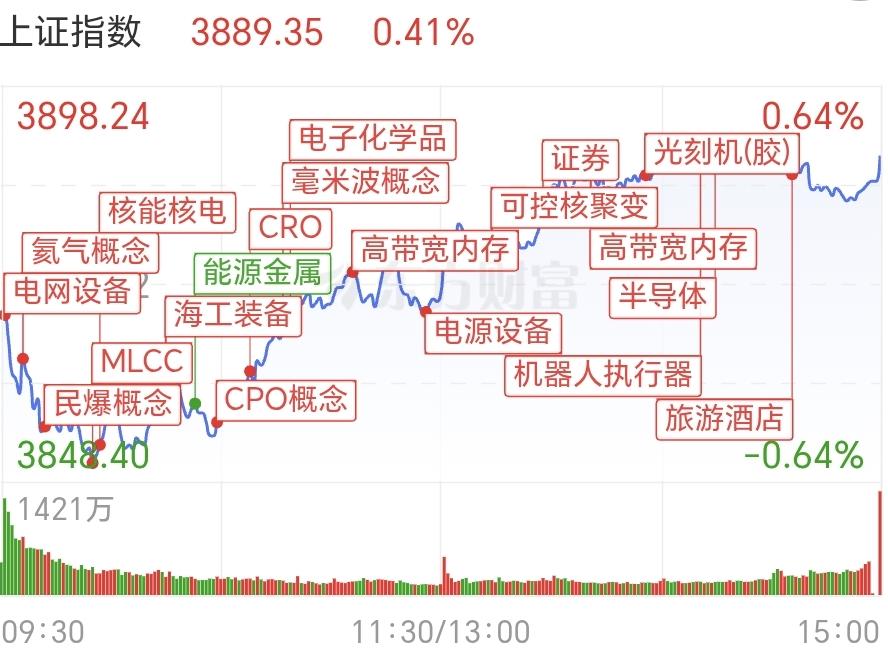
Task: Select the 民爆概念 tag
Action: click(x=113, y=403)
